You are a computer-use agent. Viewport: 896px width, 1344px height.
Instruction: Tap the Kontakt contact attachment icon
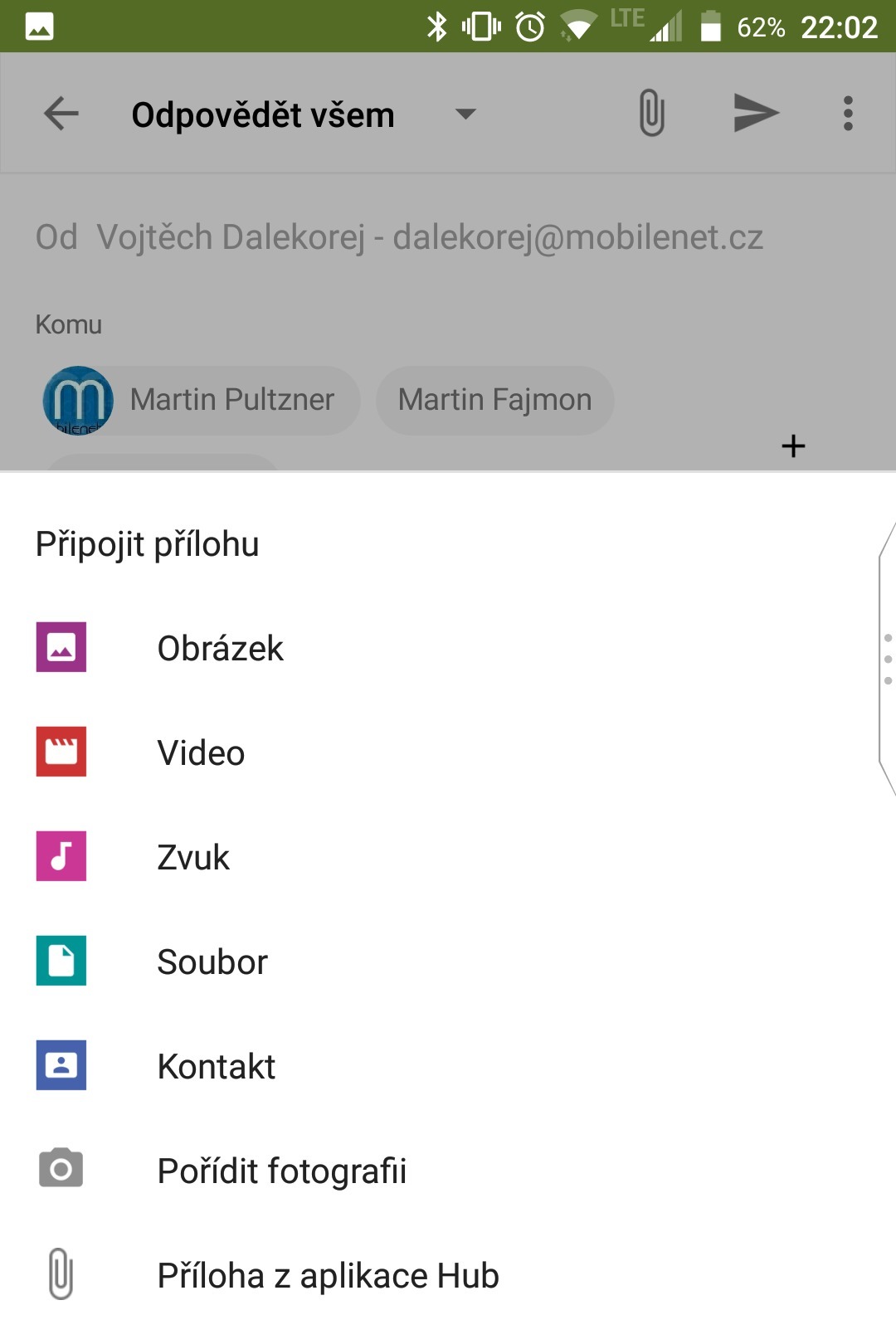point(61,1066)
